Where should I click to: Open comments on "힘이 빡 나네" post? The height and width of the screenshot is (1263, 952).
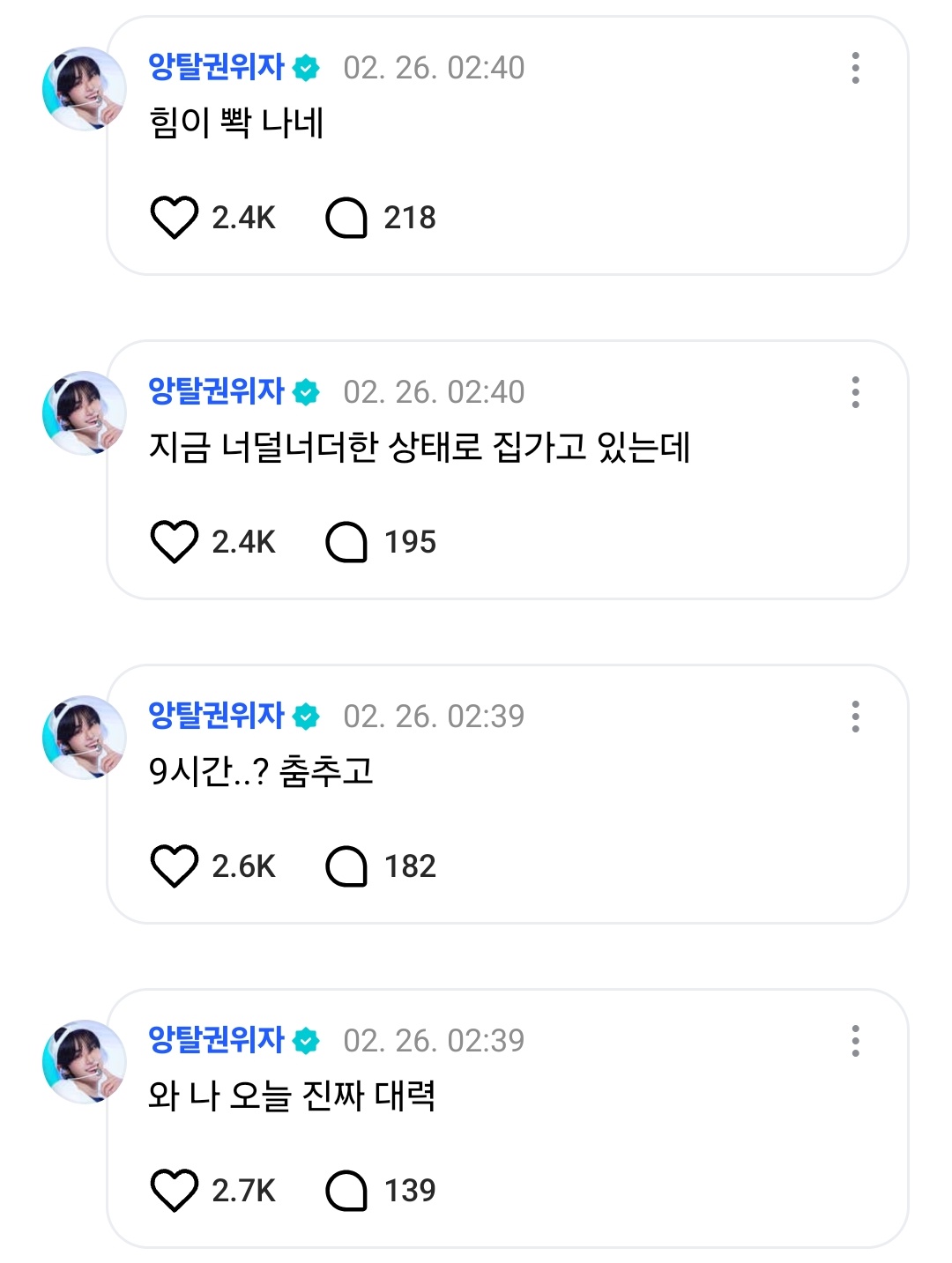pyautogui.click(x=346, y=218)
